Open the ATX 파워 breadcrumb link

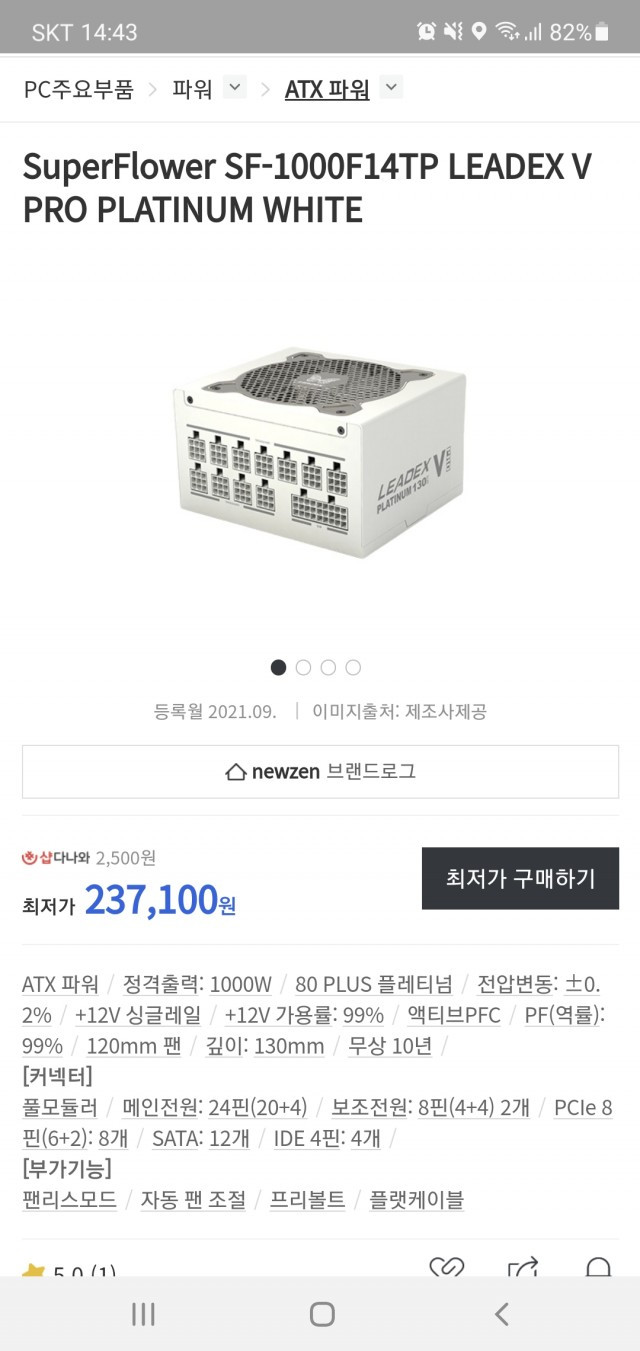327,89
